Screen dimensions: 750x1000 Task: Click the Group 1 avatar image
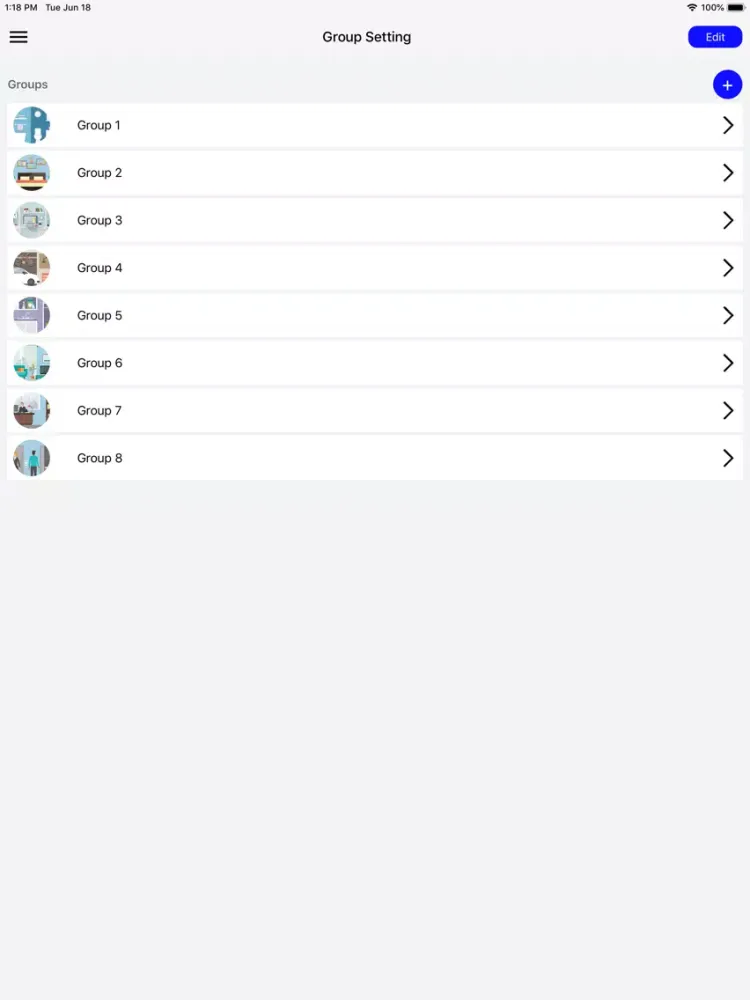pos(31,125)
